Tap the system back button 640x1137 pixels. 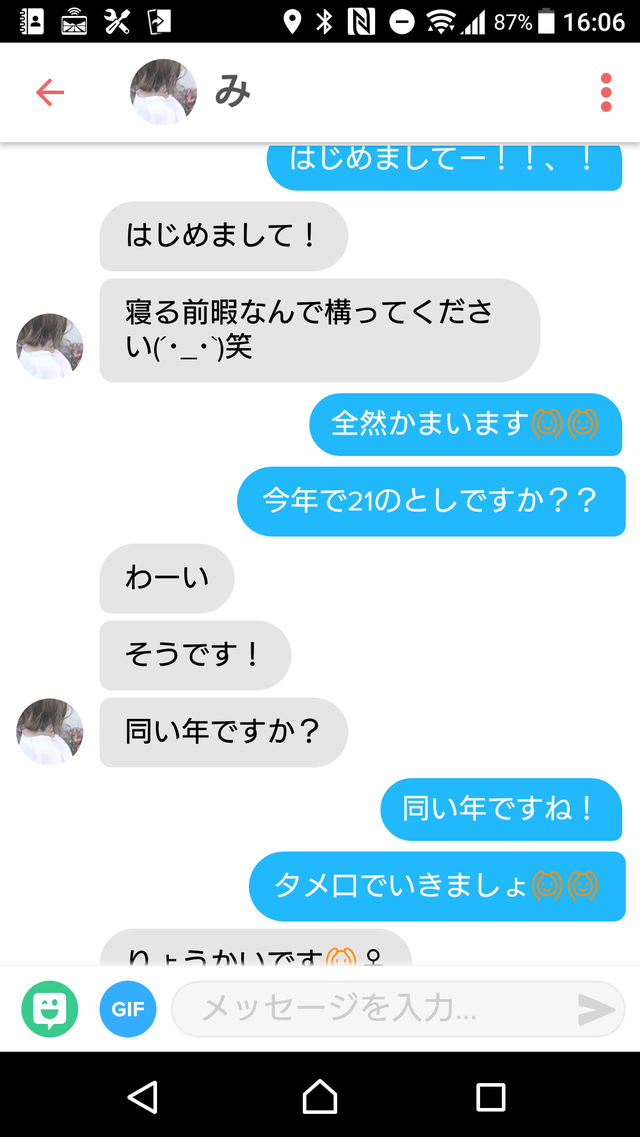pyautogui.click(x=143, y=1096)
